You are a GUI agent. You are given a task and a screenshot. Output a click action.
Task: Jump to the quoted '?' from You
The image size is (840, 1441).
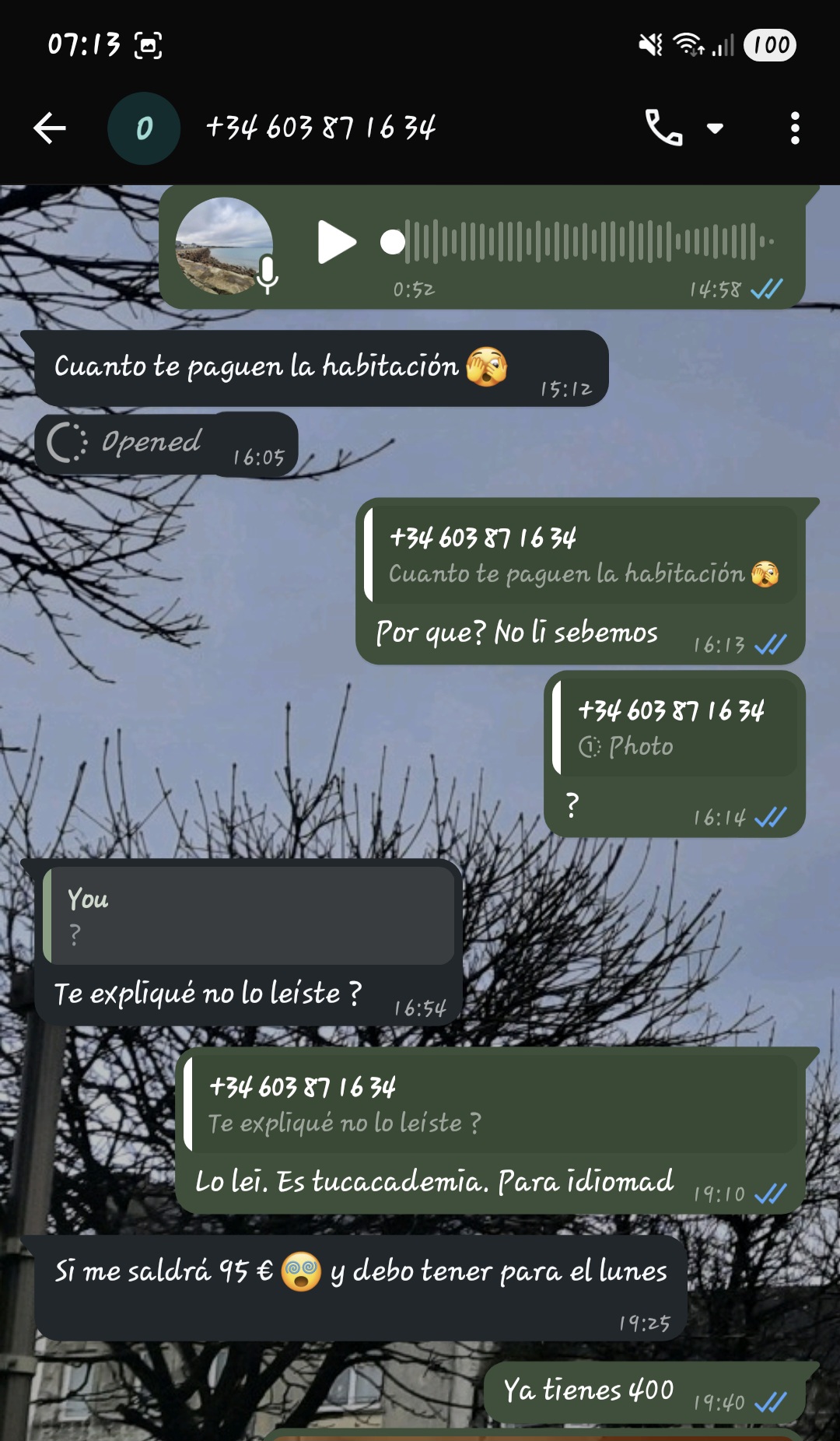(x=249, y=916)
